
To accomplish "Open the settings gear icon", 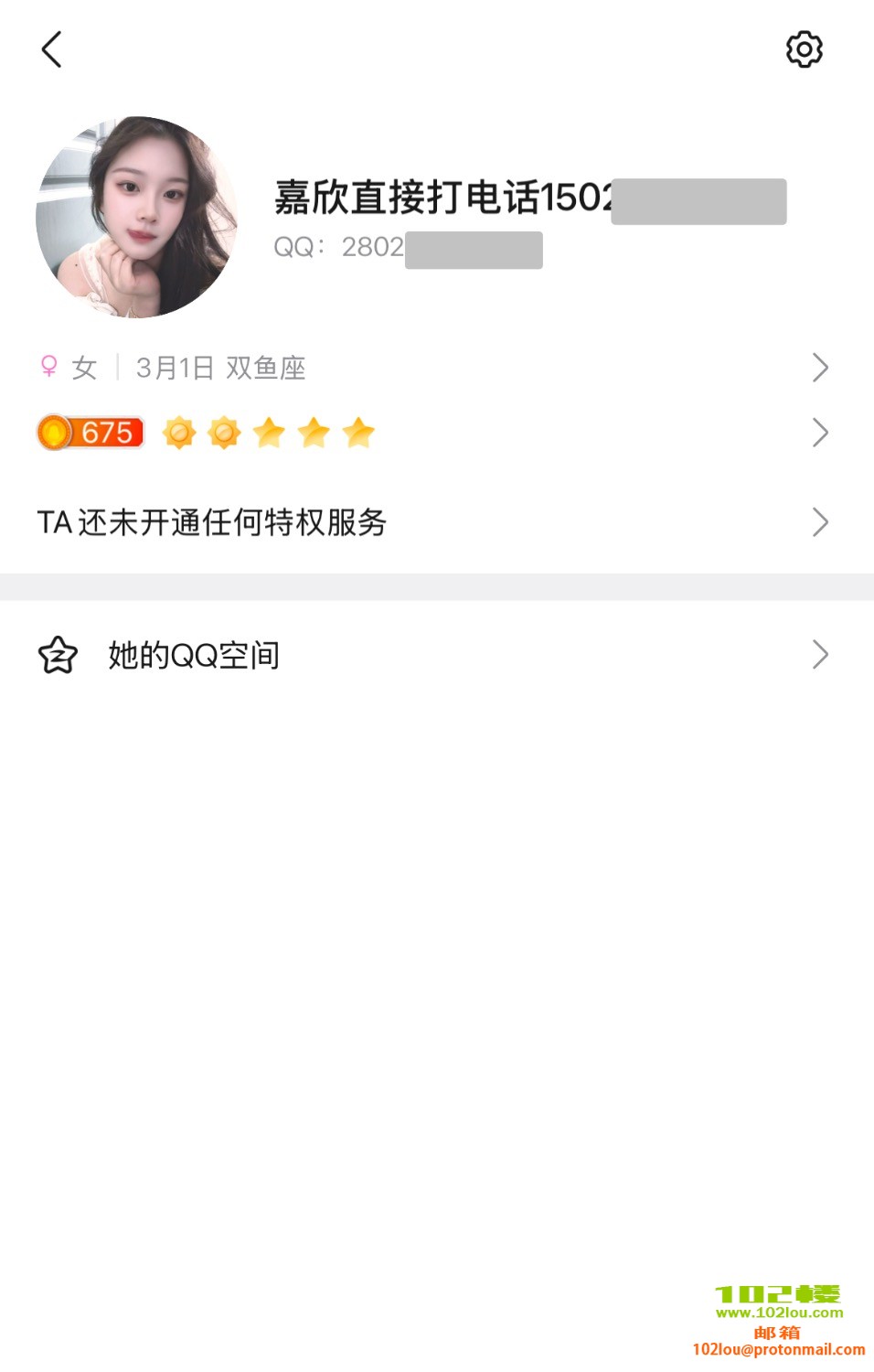I will [x=804, y=49].
